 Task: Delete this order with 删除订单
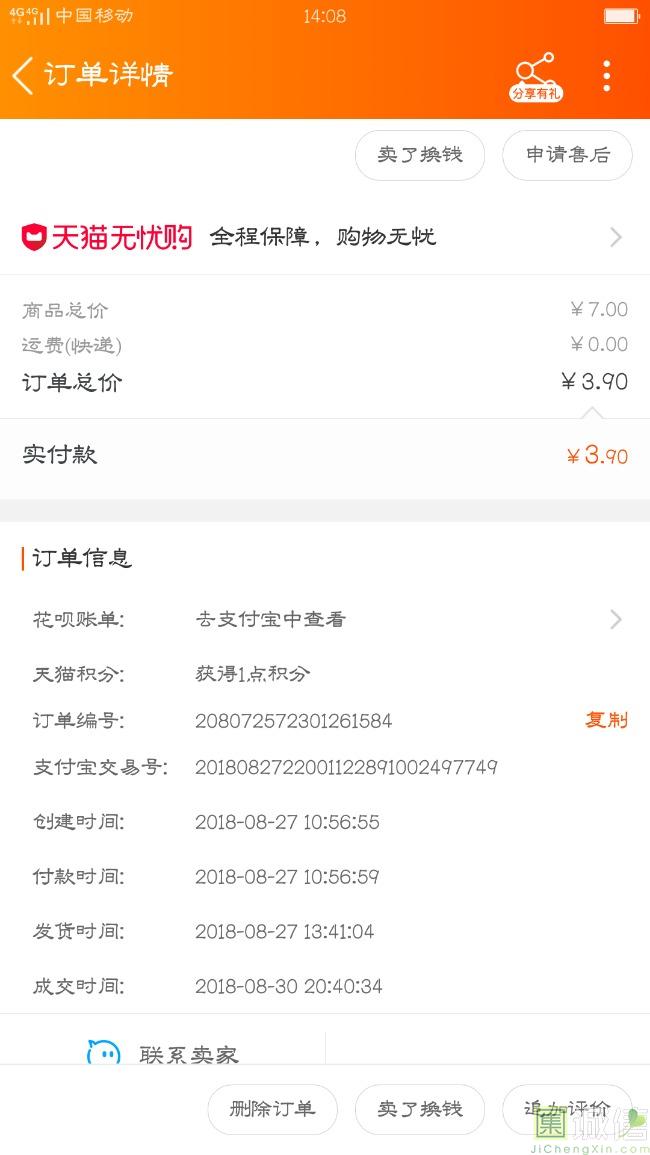pos(272,1109)
